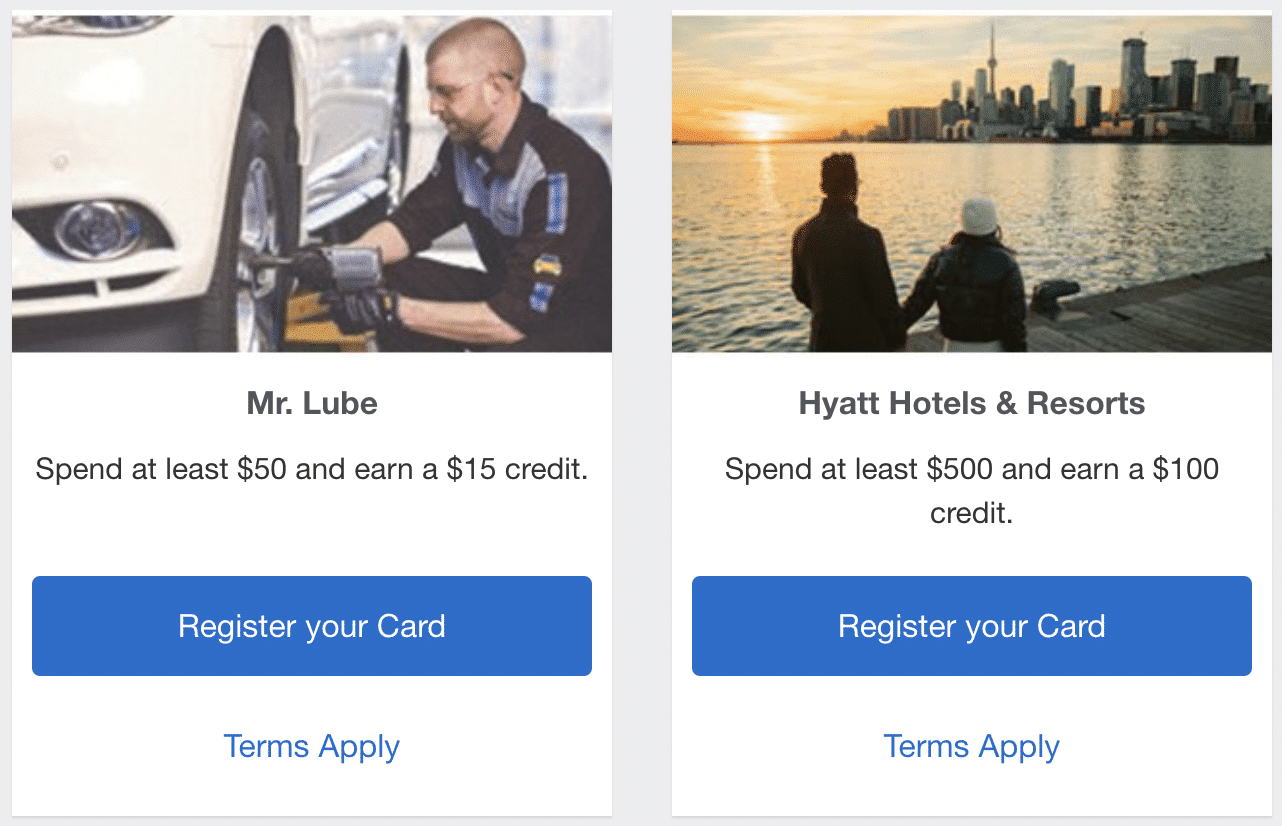Register your Card for the Mr. Lube offer
The width and height of the screenshot is (1282, 826).
point(312,626)
